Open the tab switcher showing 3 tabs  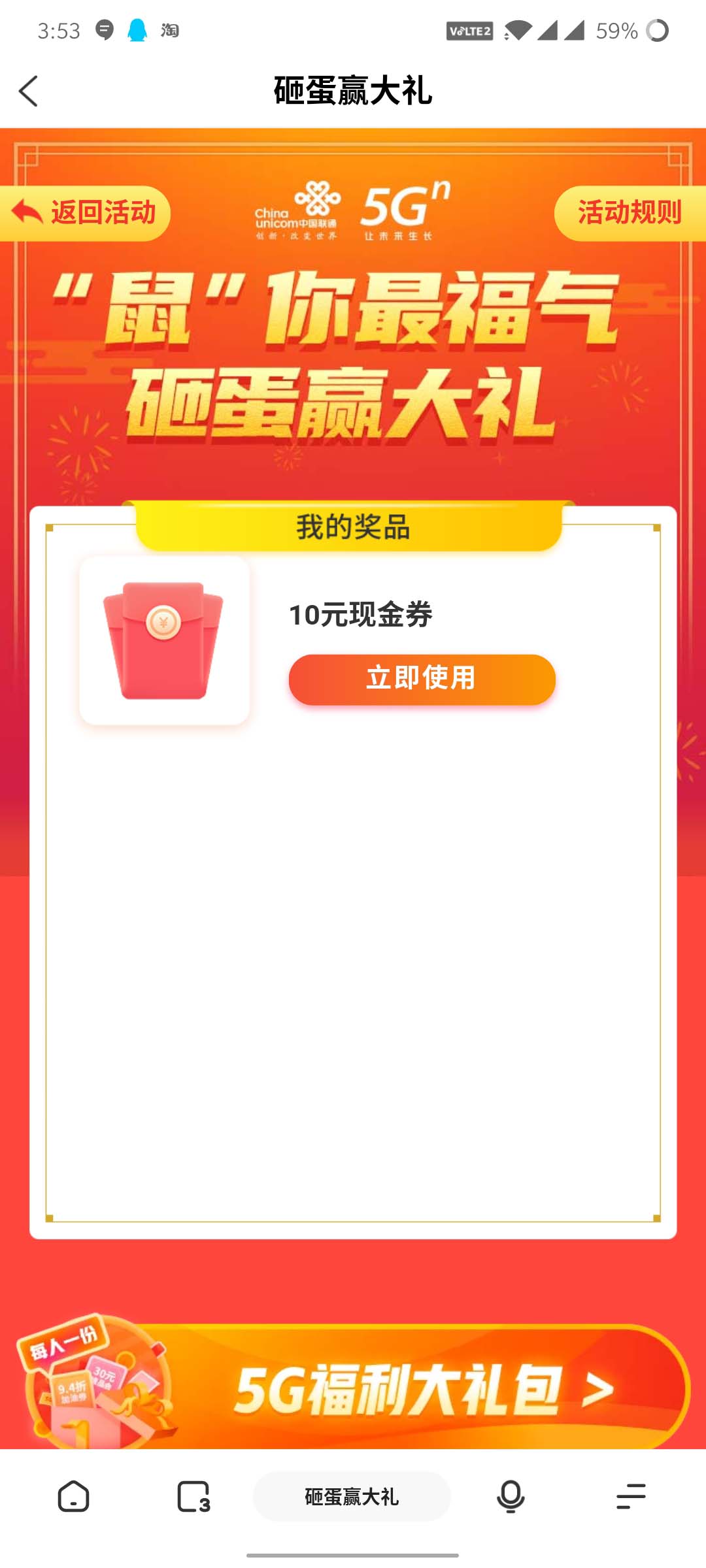tap(193, 1496)
